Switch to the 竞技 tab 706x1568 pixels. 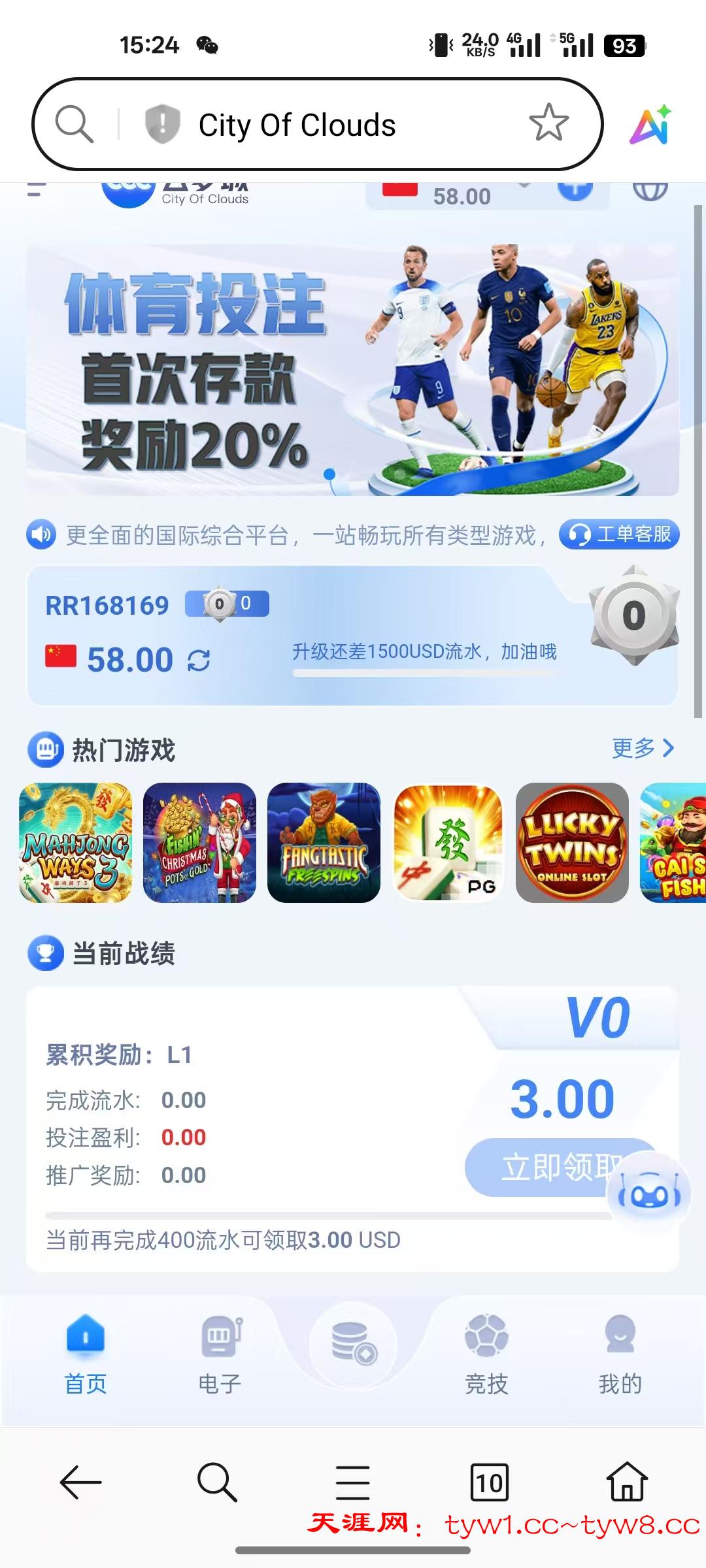click(x=486, y=1352)
